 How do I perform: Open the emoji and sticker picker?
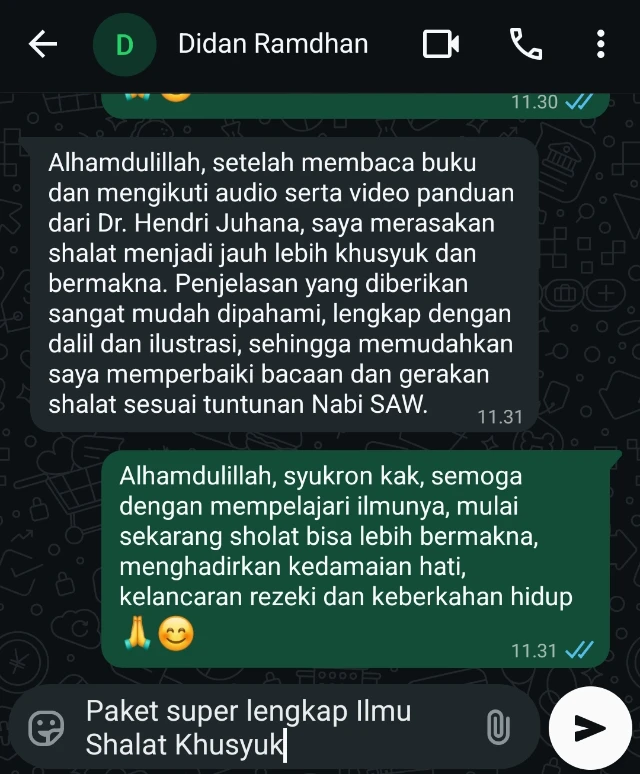pos(41,729)
